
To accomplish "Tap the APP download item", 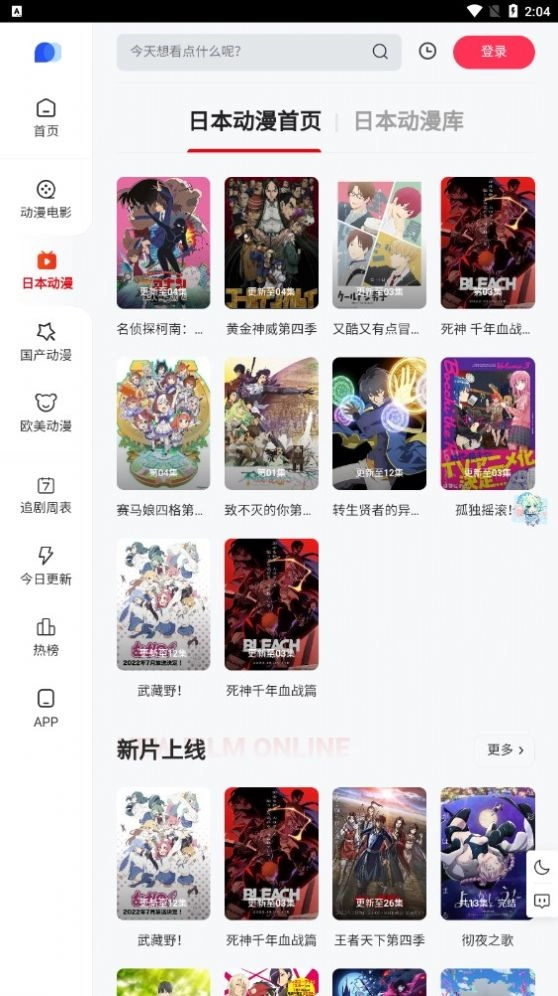I will [x=46, y=708].
